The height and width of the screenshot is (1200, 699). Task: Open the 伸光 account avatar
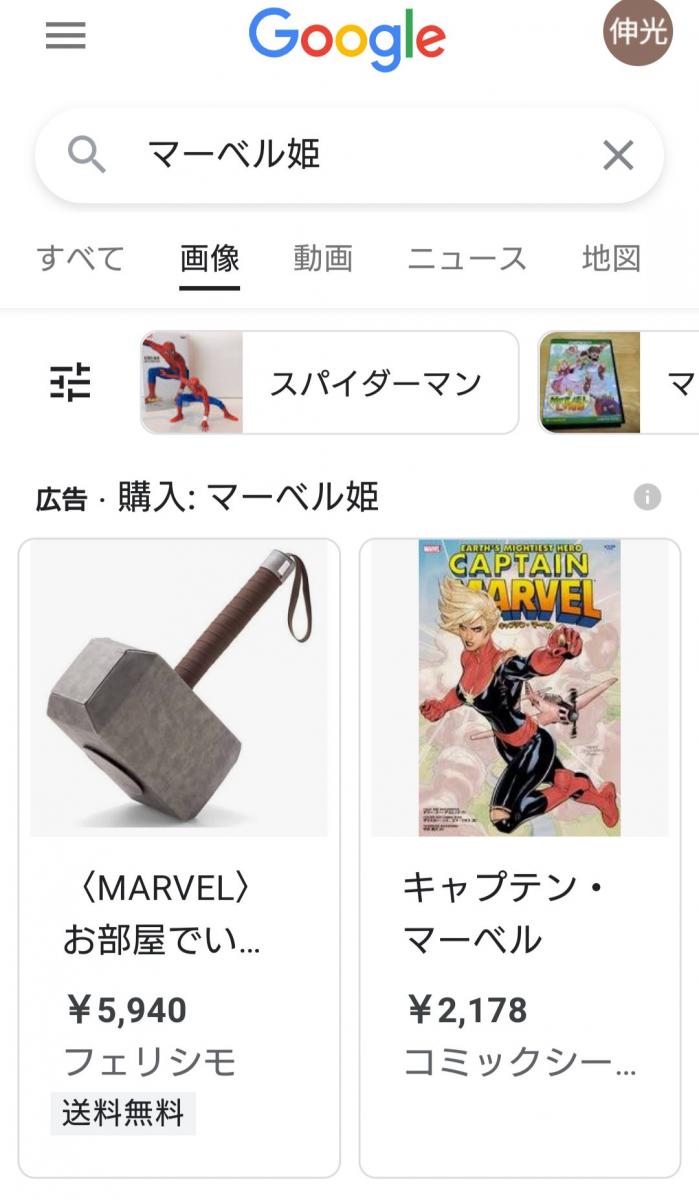638,32
